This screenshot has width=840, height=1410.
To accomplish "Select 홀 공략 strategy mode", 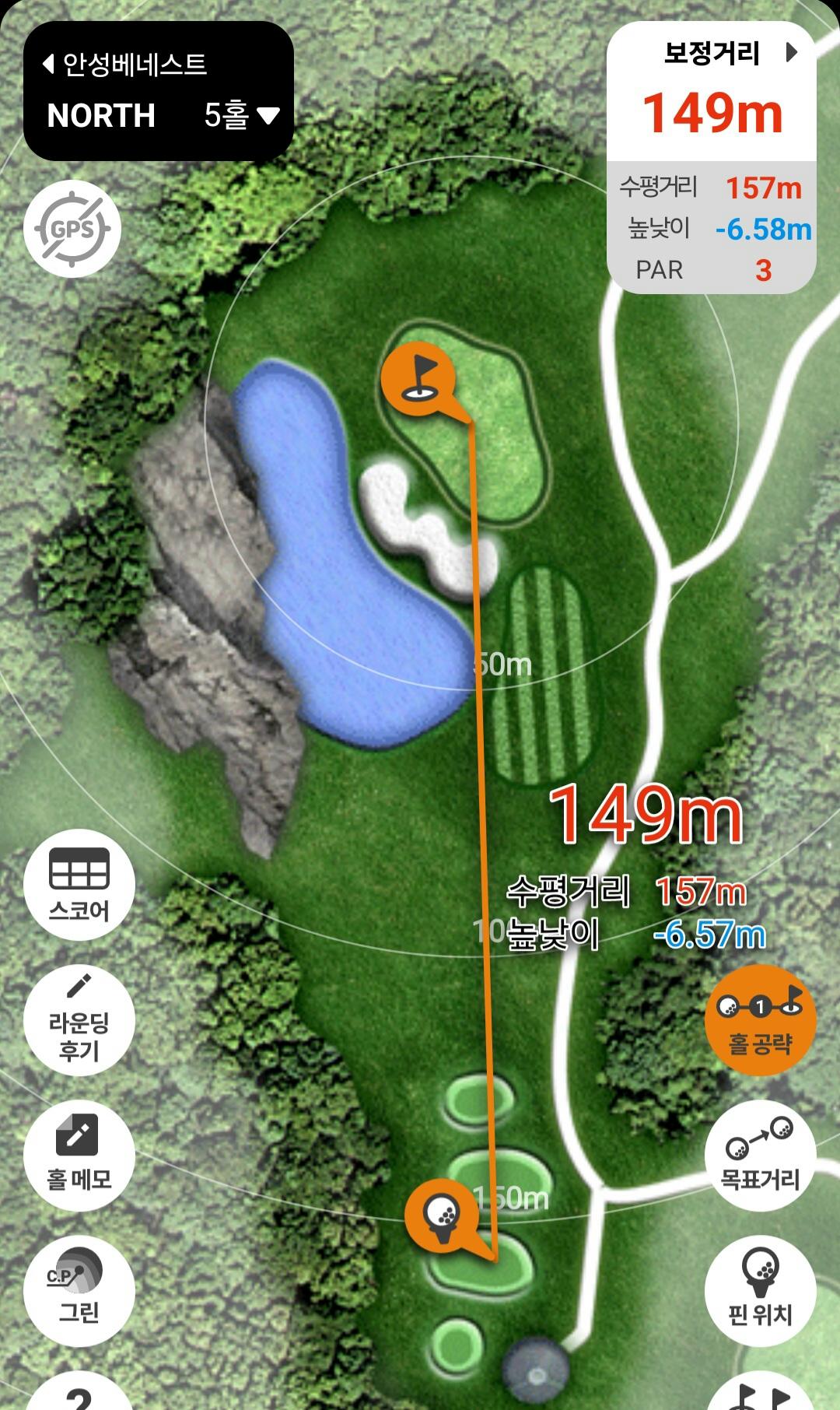I will [x=760, y=1020].
